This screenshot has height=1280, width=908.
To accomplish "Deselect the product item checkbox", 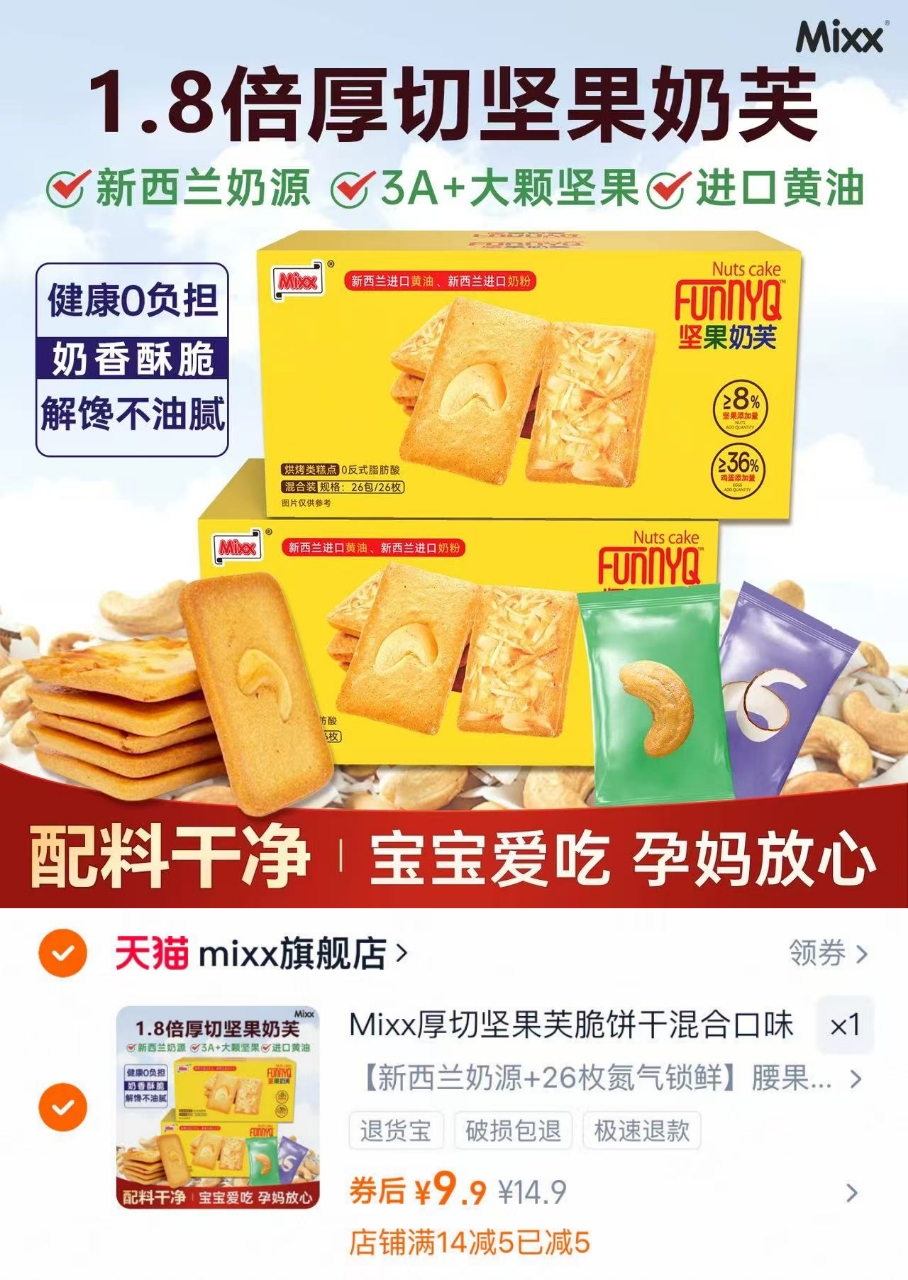I will click(62, 1108).
